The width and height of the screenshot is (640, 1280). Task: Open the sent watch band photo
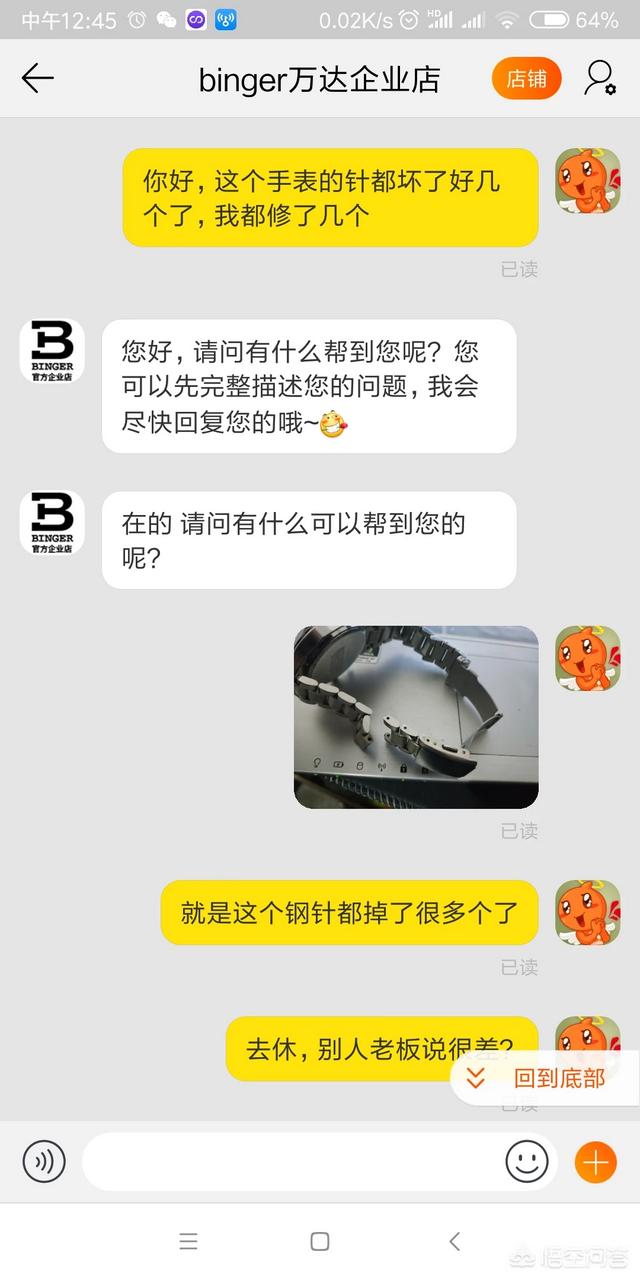[x=416, y=717]
